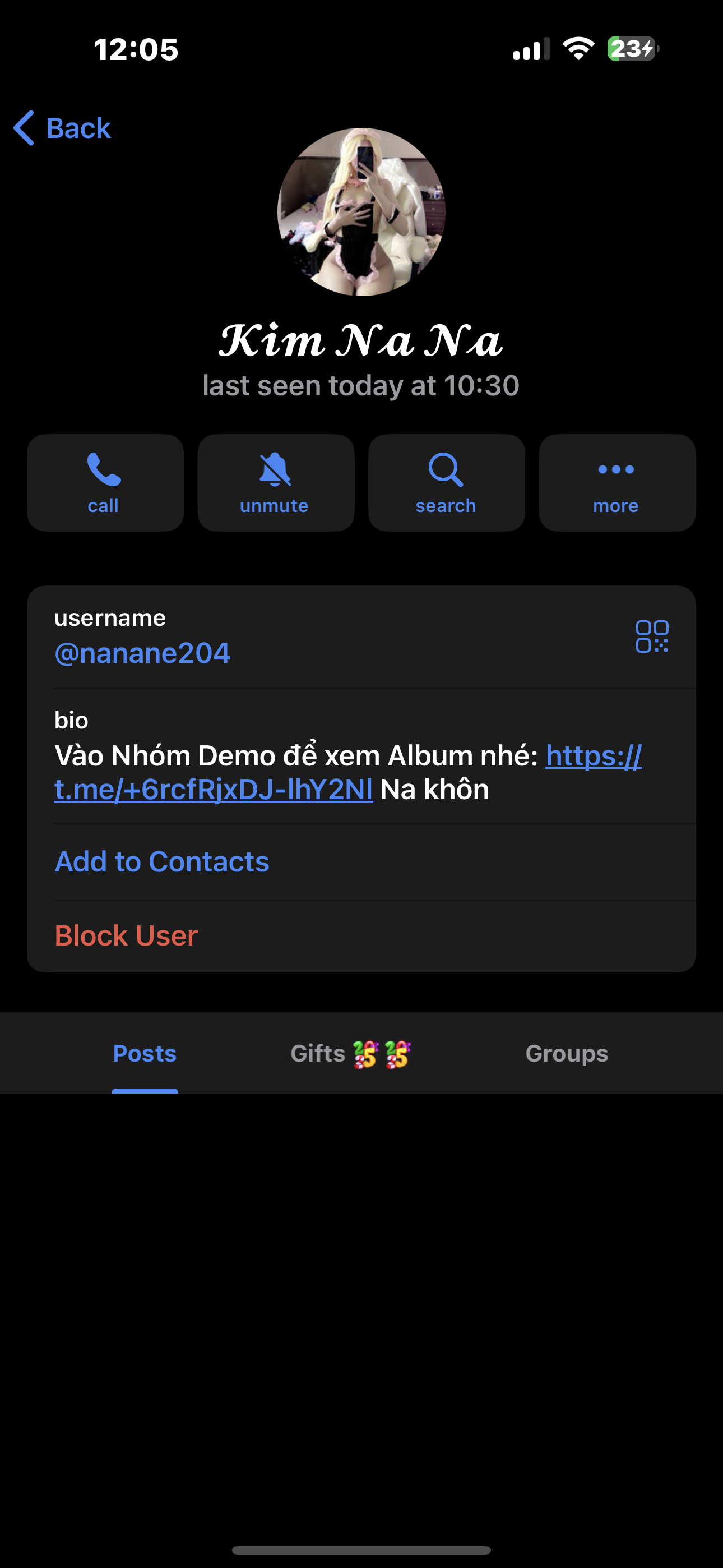
Task: Show the QR code for this username
Action: (x=652, y=637)
